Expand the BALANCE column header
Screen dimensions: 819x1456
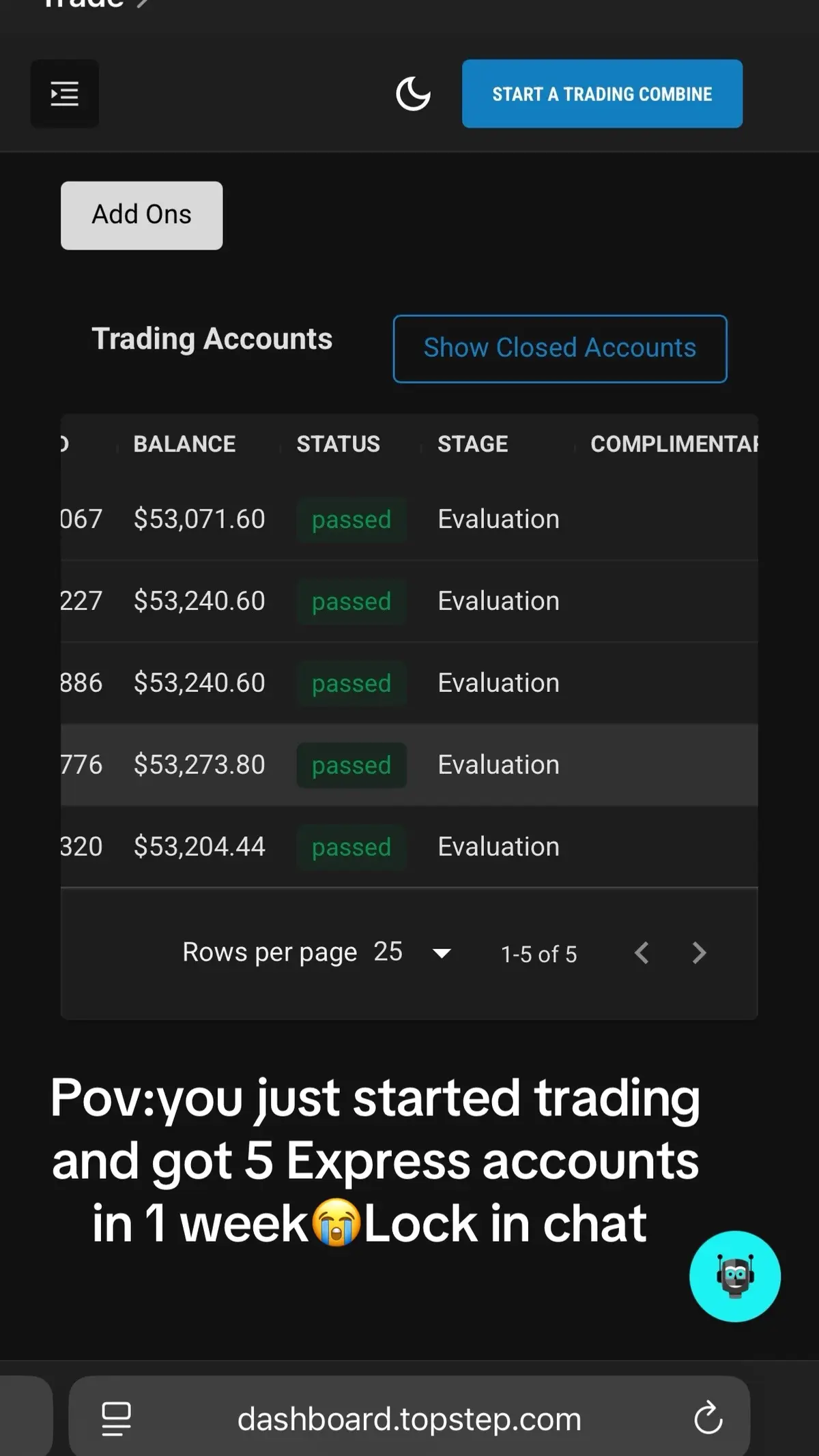[x=184, y=443]
